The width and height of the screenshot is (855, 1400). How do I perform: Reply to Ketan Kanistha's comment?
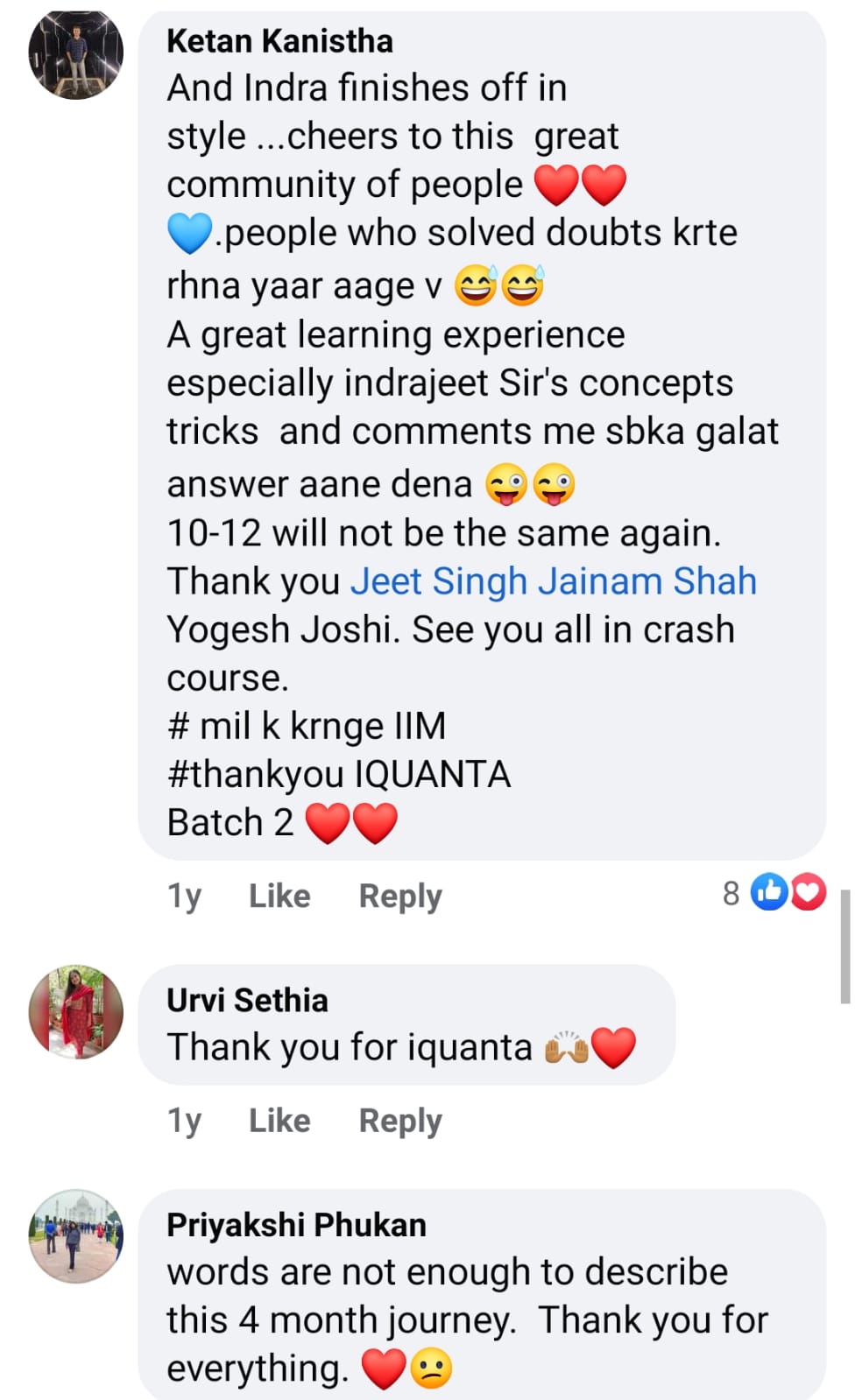400,896
